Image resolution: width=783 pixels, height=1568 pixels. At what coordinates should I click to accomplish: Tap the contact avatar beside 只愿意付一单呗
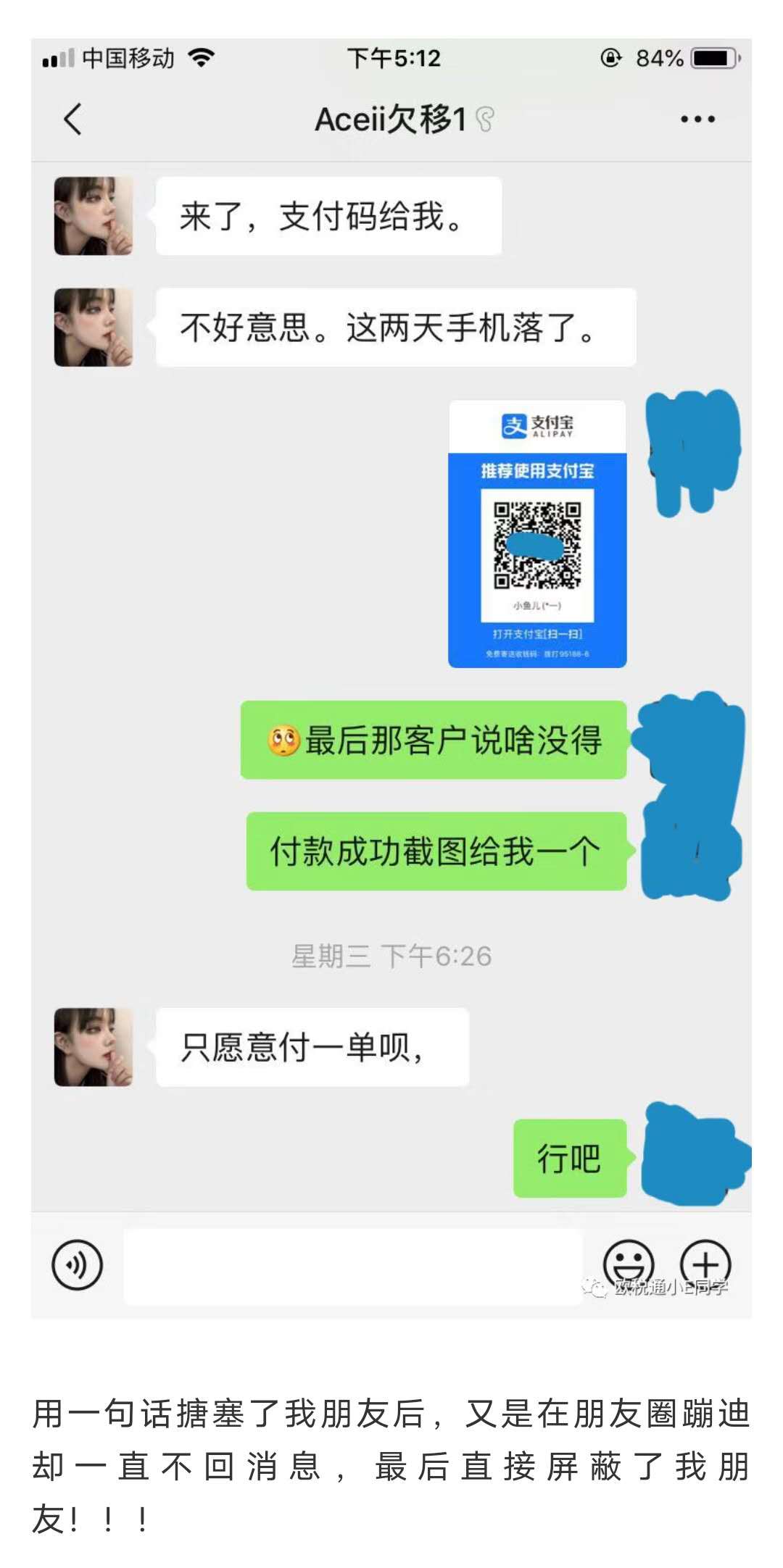pos(94,1046)
